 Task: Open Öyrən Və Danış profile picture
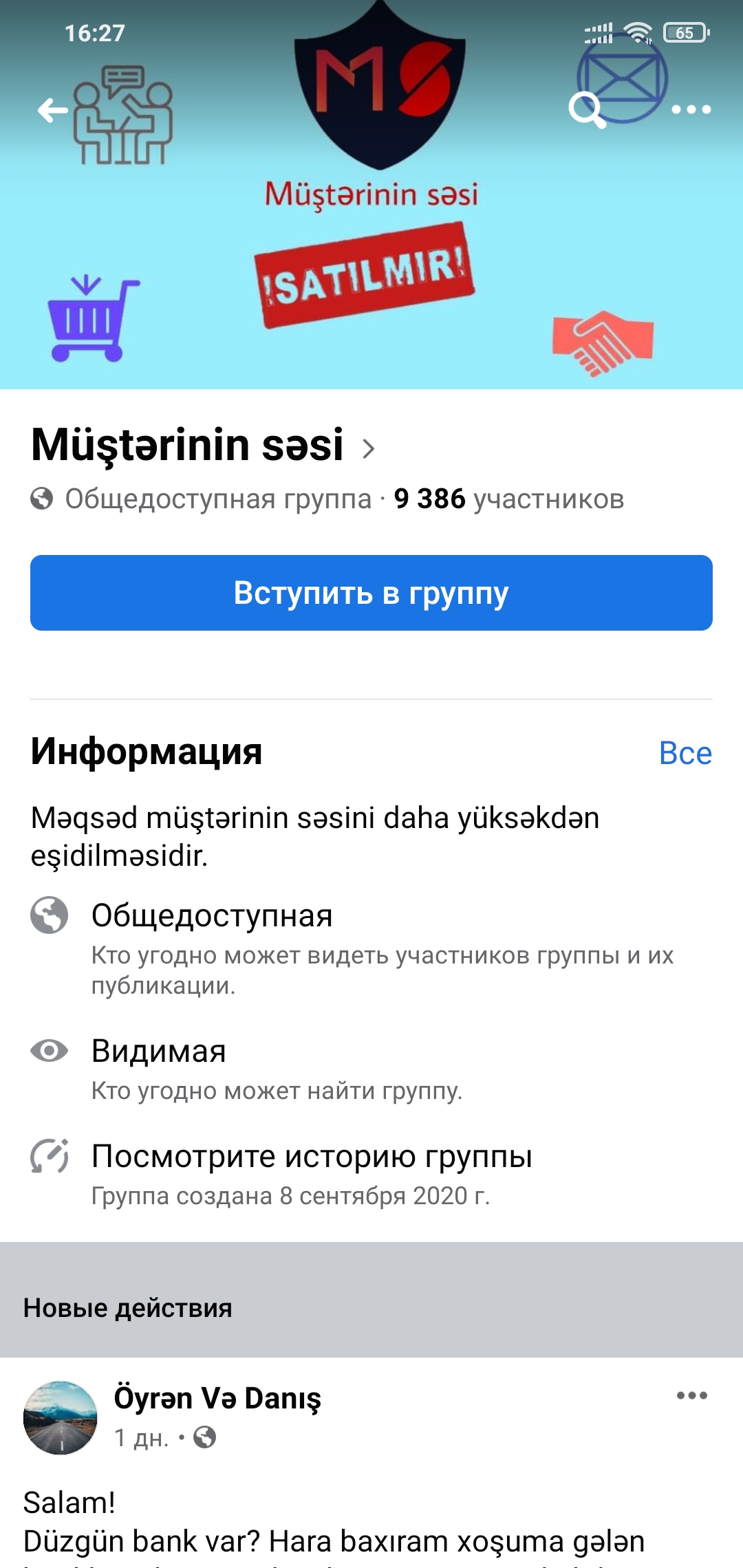click(x=61, y=1417)
